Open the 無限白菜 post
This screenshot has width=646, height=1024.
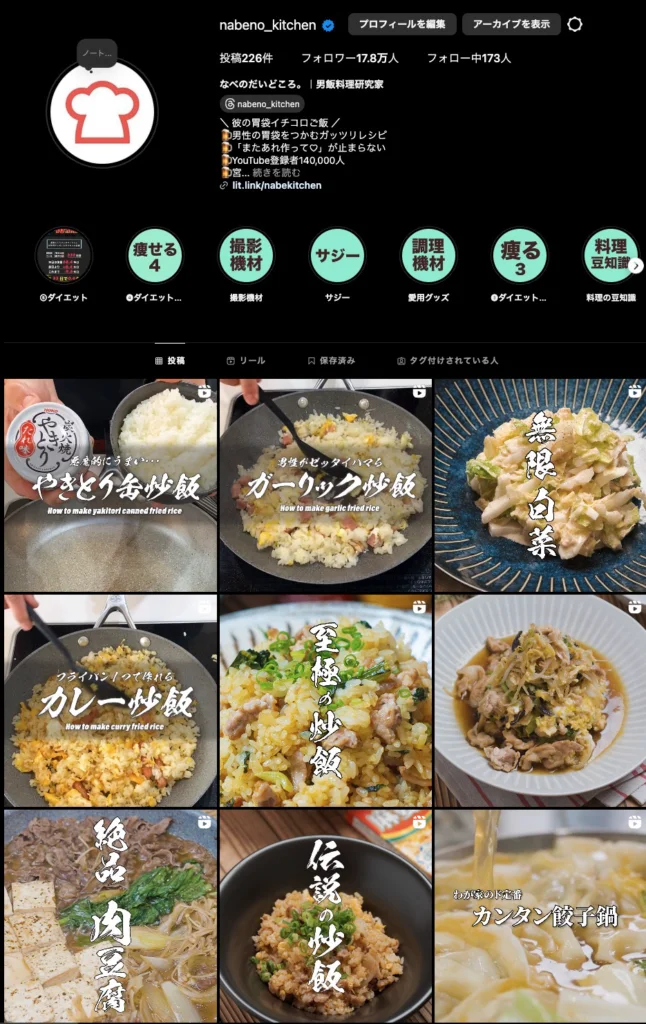(540, 486)
